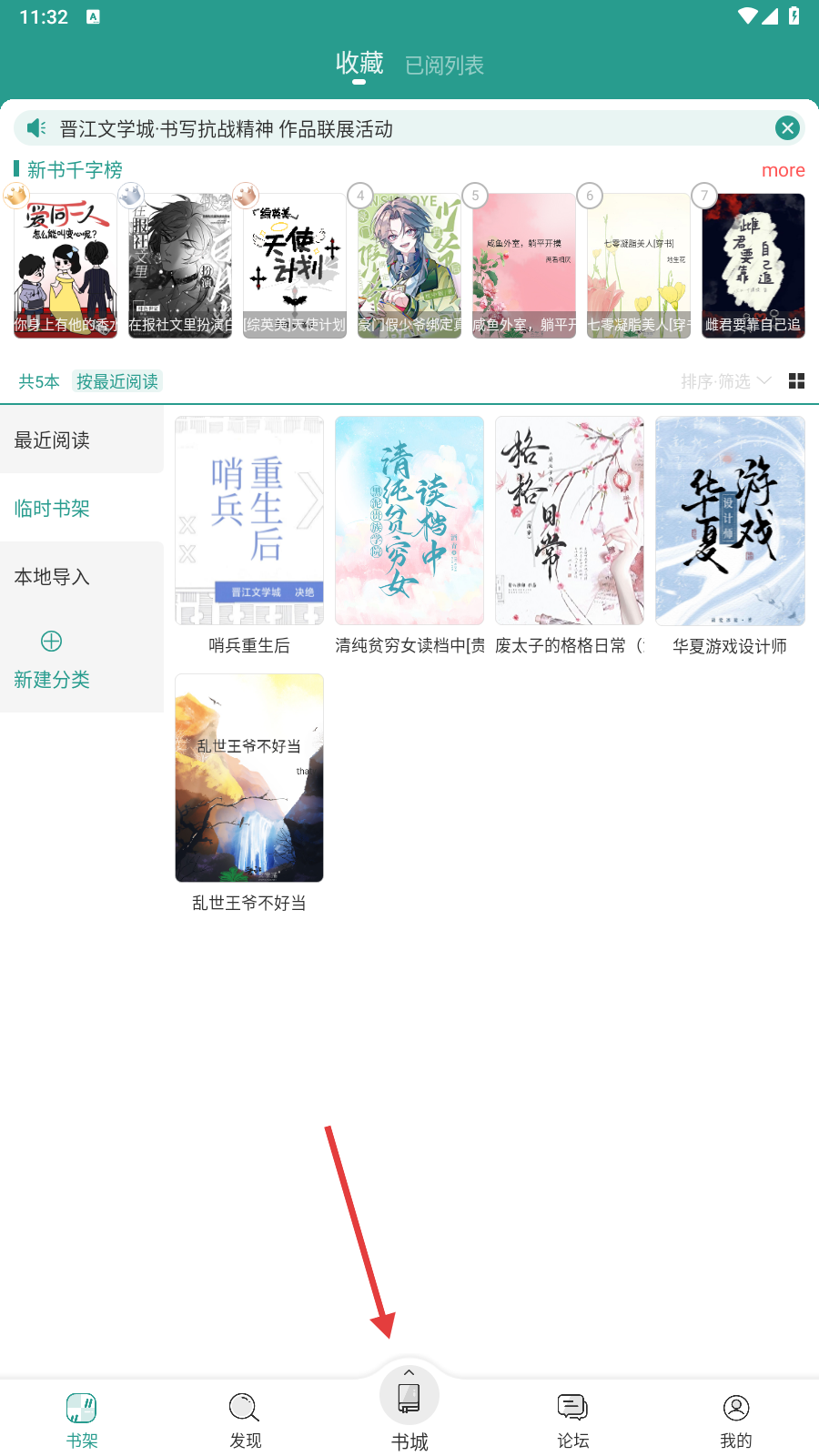Toggle the grid view icon
This screenshot has height=1456, width=819.
pyautogui.click(x=796, y=381)
